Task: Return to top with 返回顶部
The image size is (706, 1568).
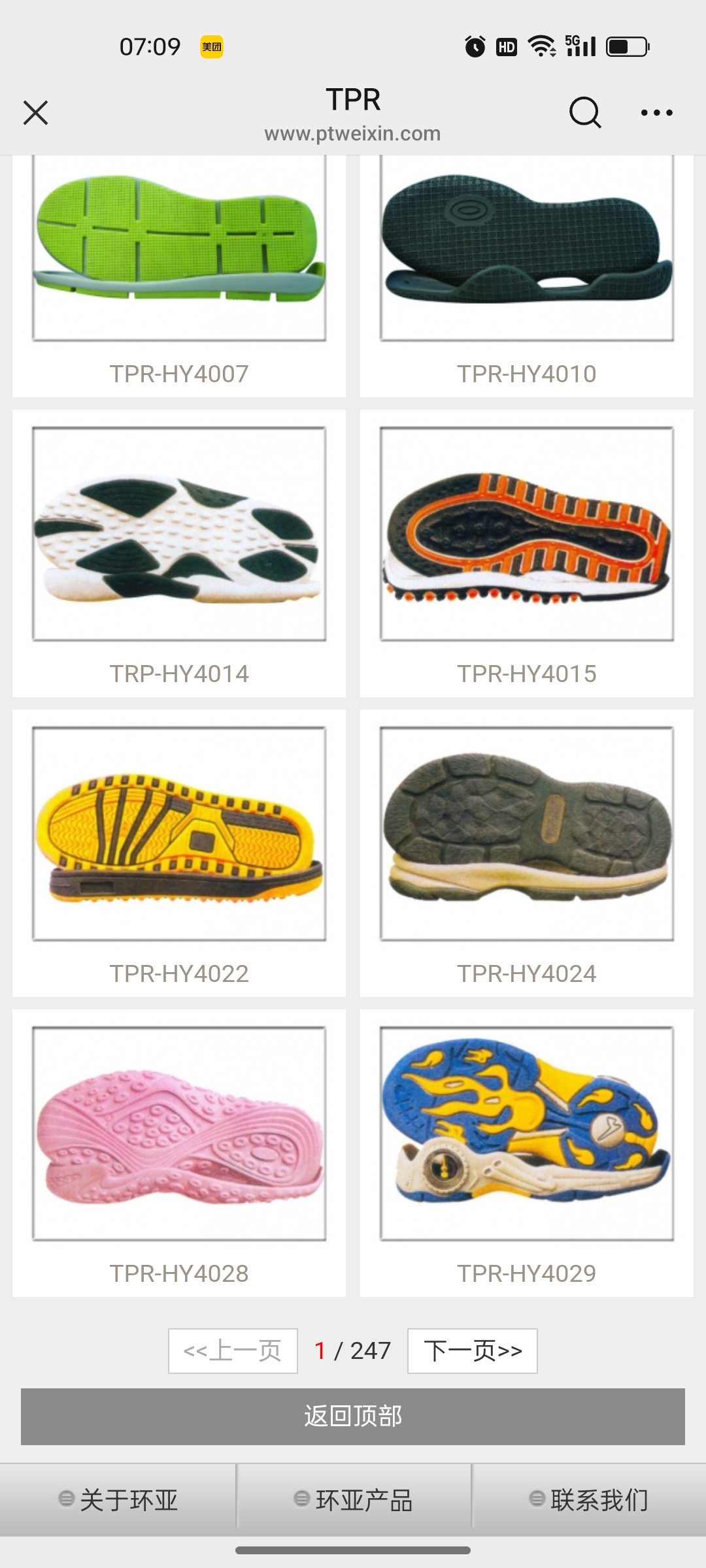Action: pyautogui.click(x=353, y=1416)
